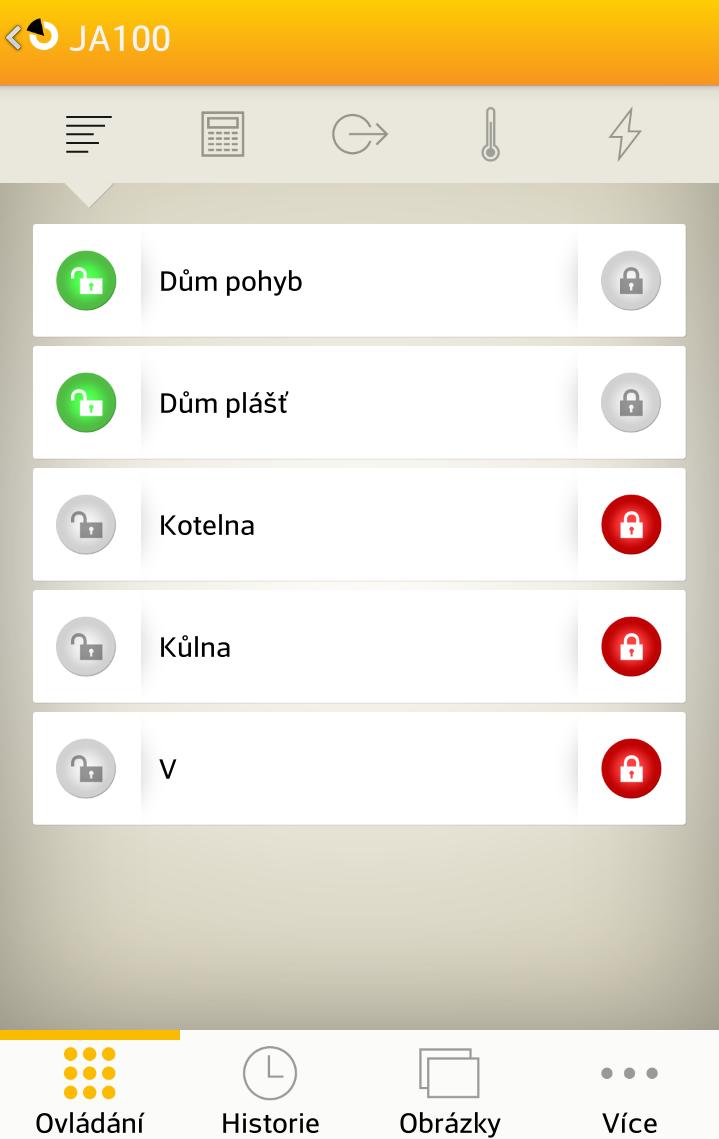
Task: Disarm the Dům pohyb section
Action: [86, 281]
